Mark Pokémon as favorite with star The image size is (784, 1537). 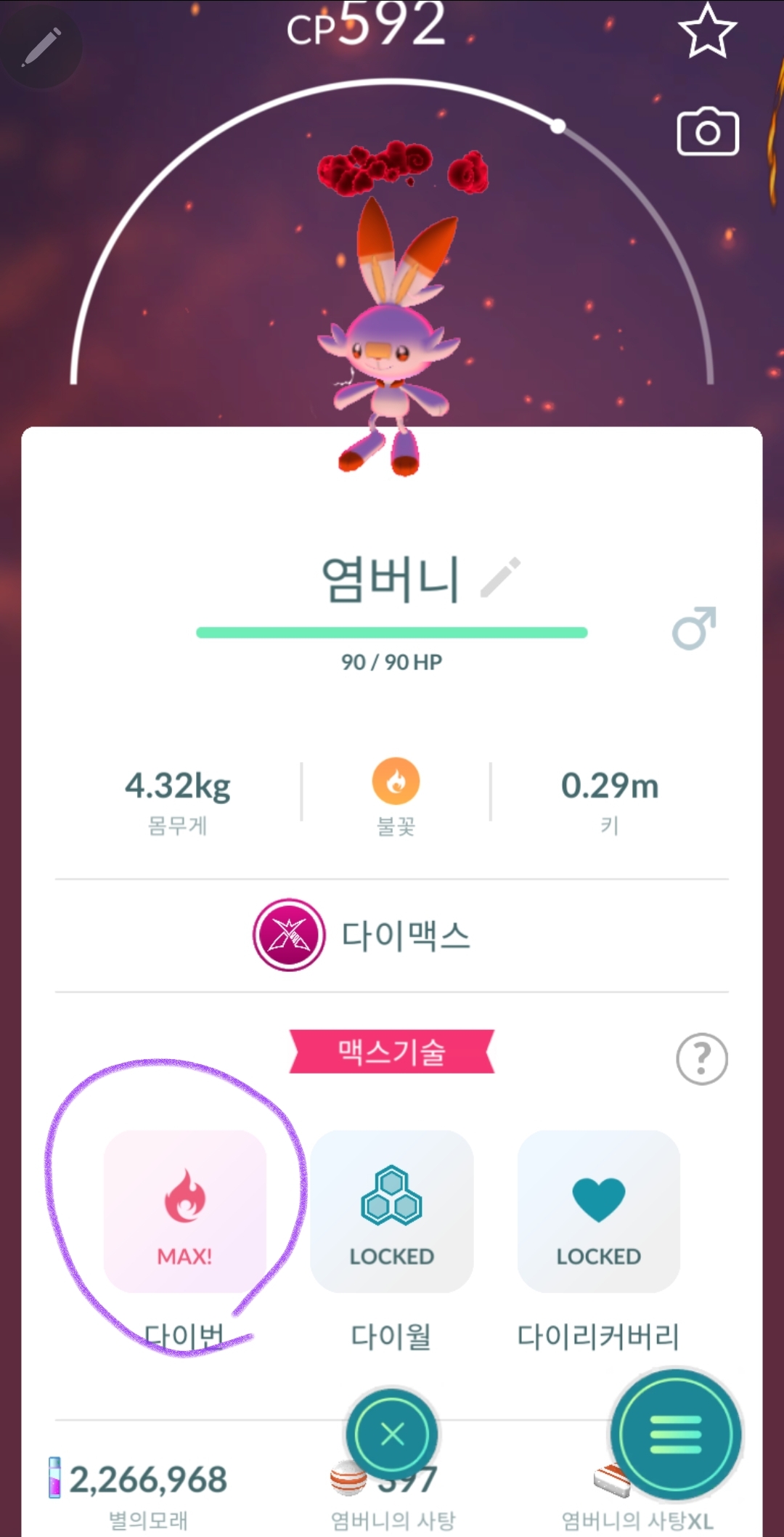point(707,32)
